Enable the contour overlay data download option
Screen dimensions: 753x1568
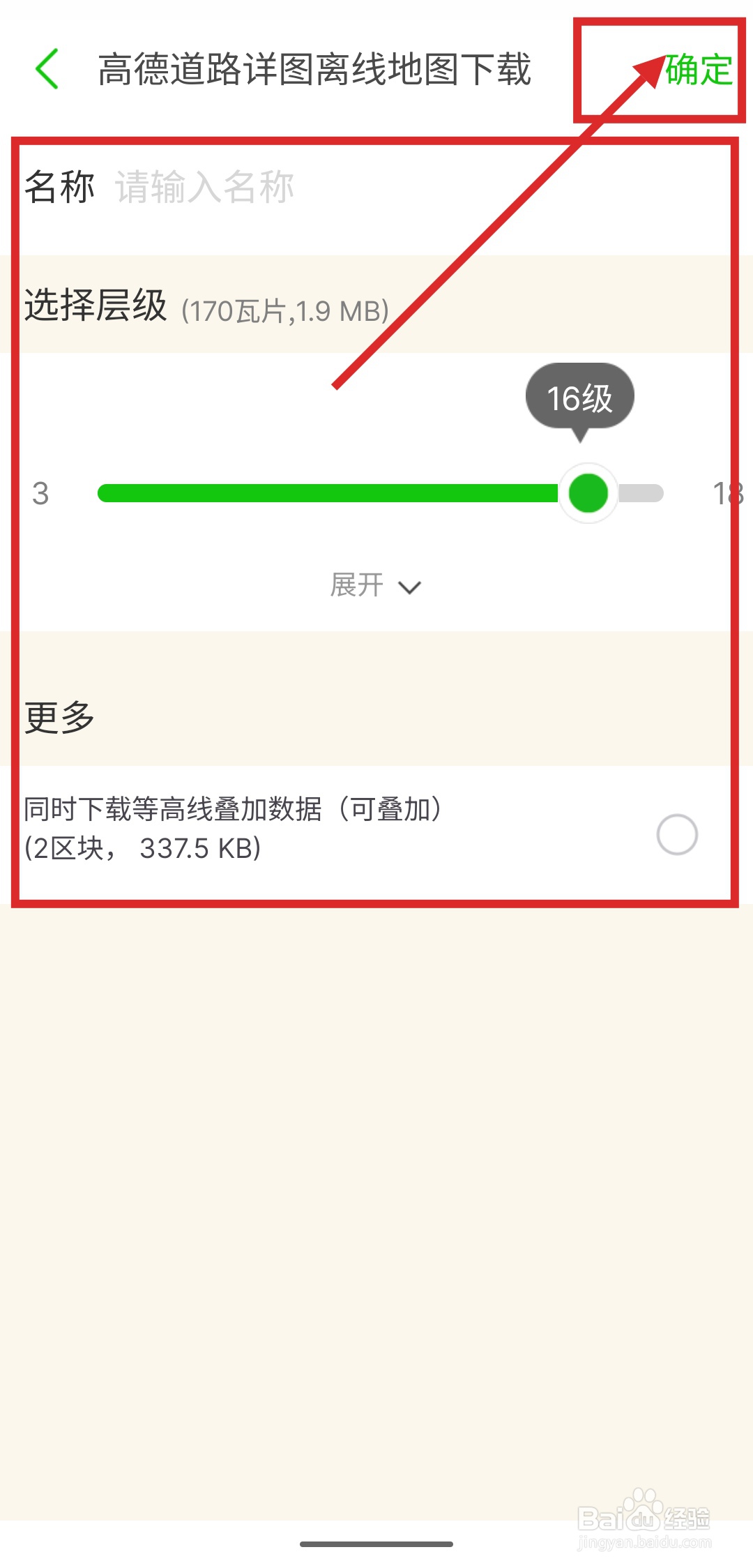click(x=677, y=834)
